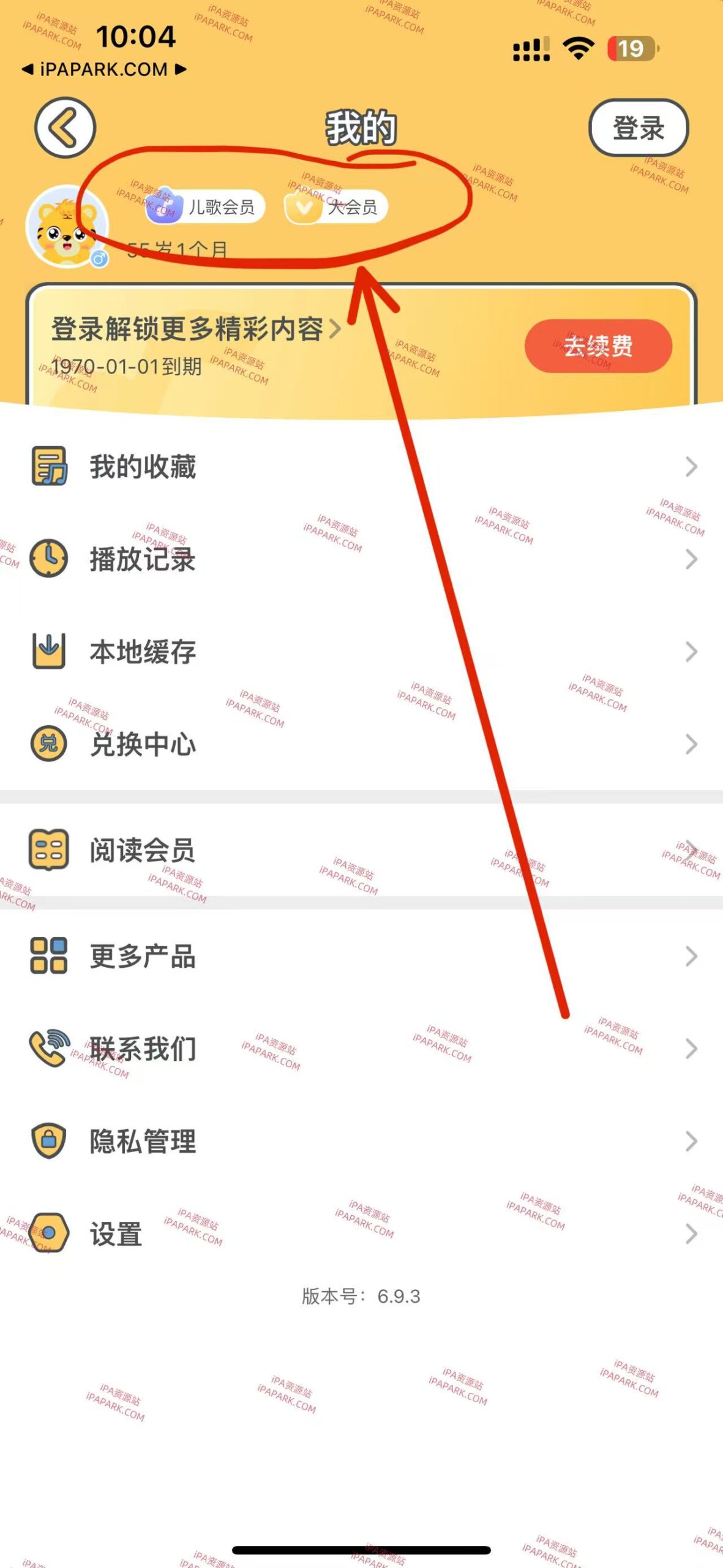This screenshot has width=723, height=1568.
Task: Open the chevron beside 设置
Action: coord(691,1234)
